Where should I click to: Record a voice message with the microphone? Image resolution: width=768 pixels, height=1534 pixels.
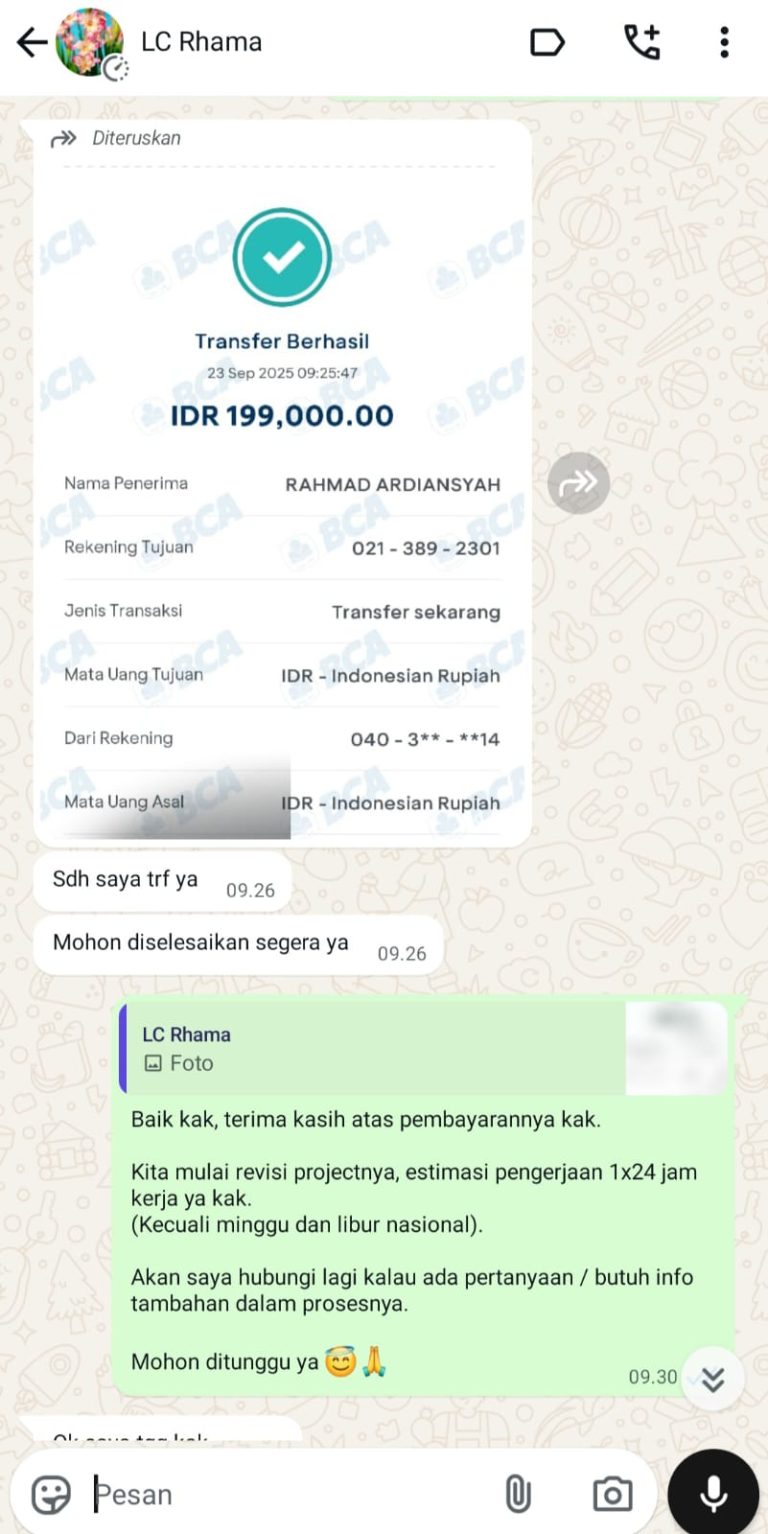pyautogui.click(x=713, y=1495)
